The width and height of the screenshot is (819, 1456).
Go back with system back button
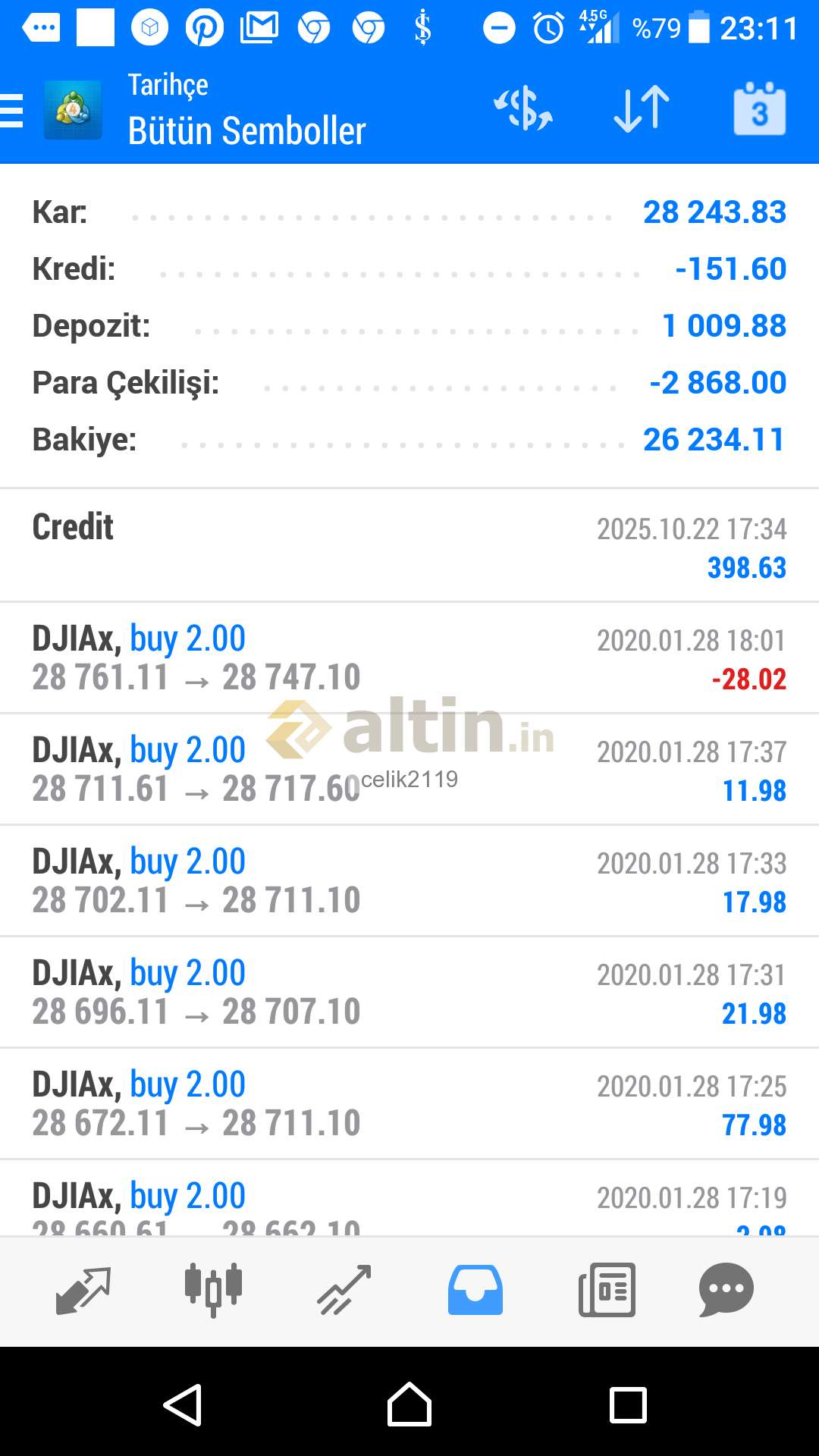click(183, 1405)
